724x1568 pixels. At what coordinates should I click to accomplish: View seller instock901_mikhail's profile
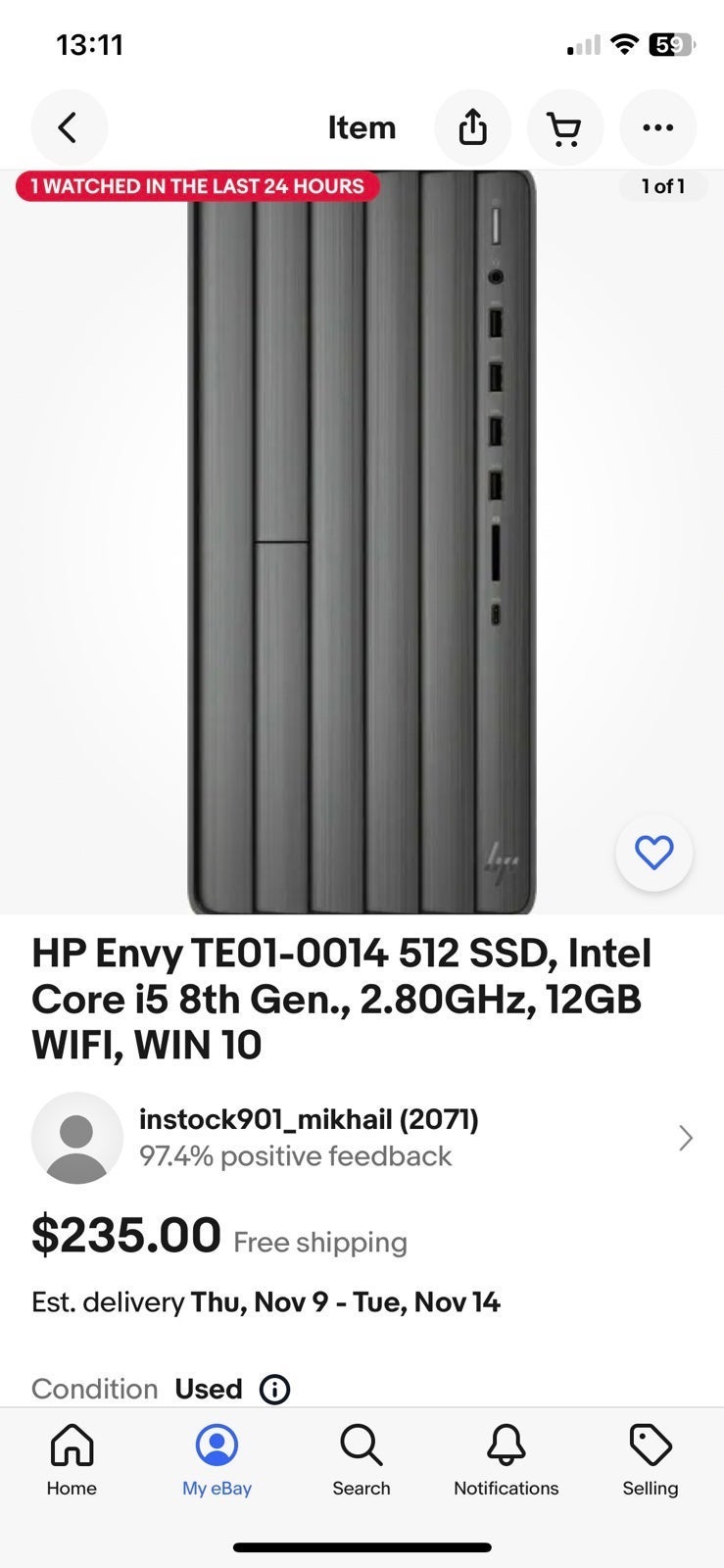[362, 1138]
